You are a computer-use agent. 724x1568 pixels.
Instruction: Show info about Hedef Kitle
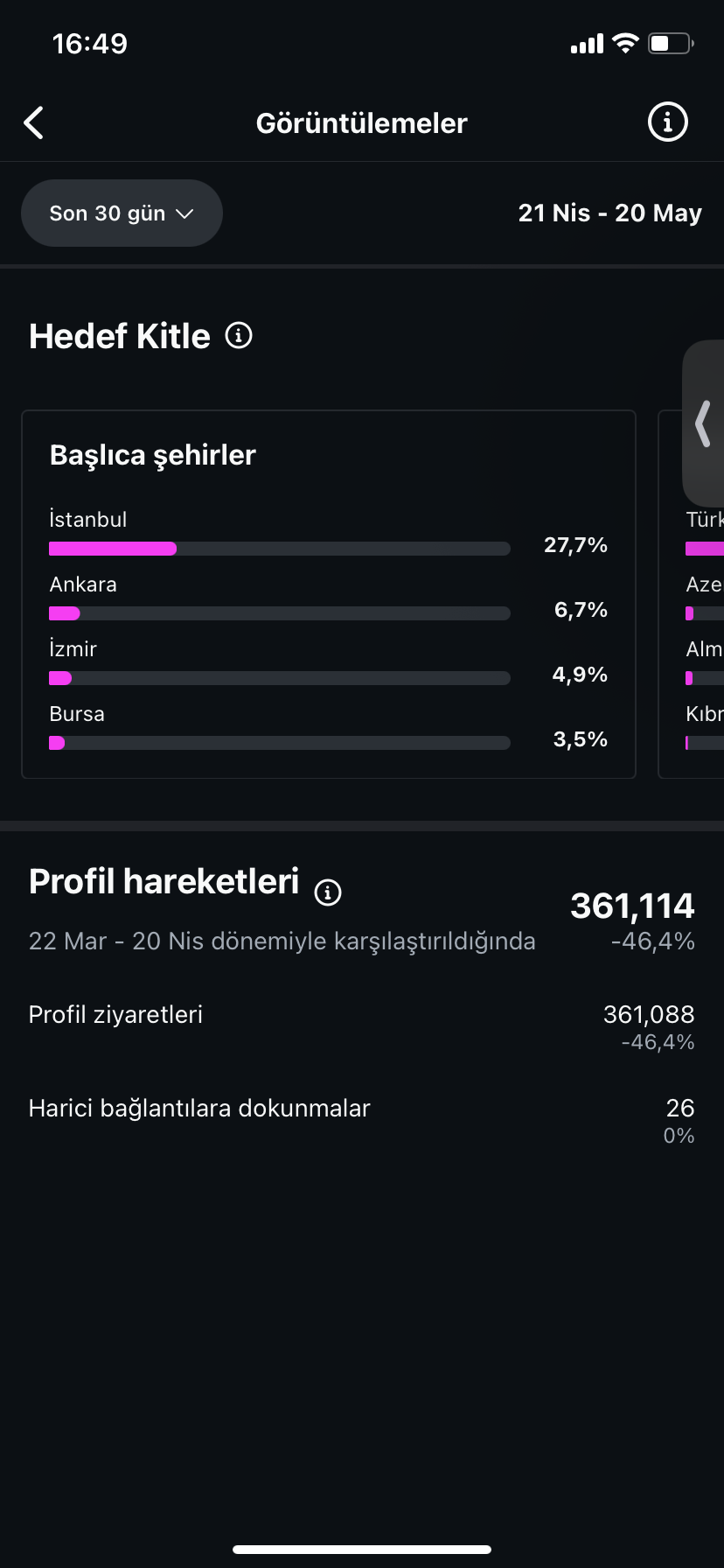239,335
